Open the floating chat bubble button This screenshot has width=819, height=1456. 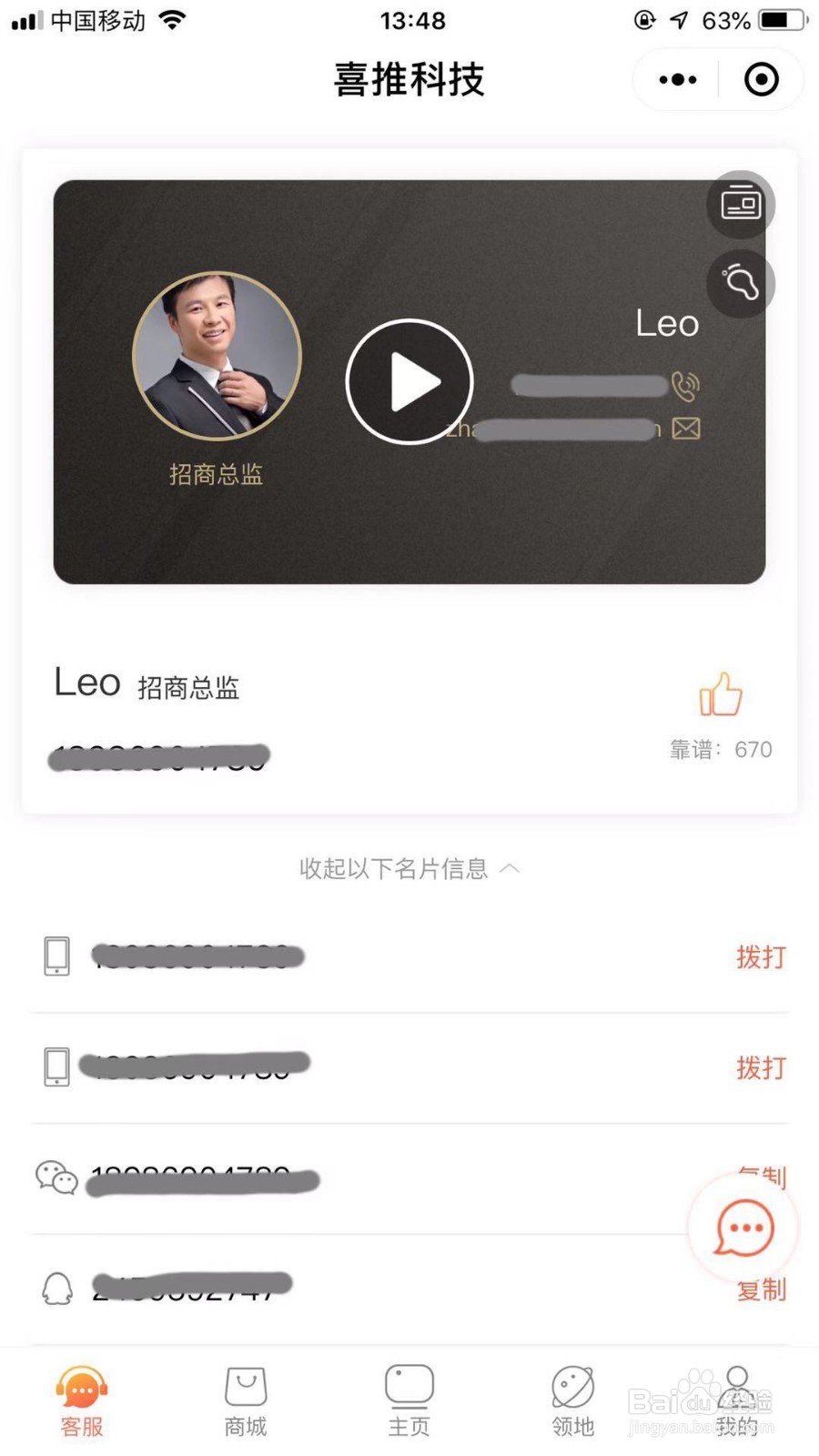pos(743,1228)
